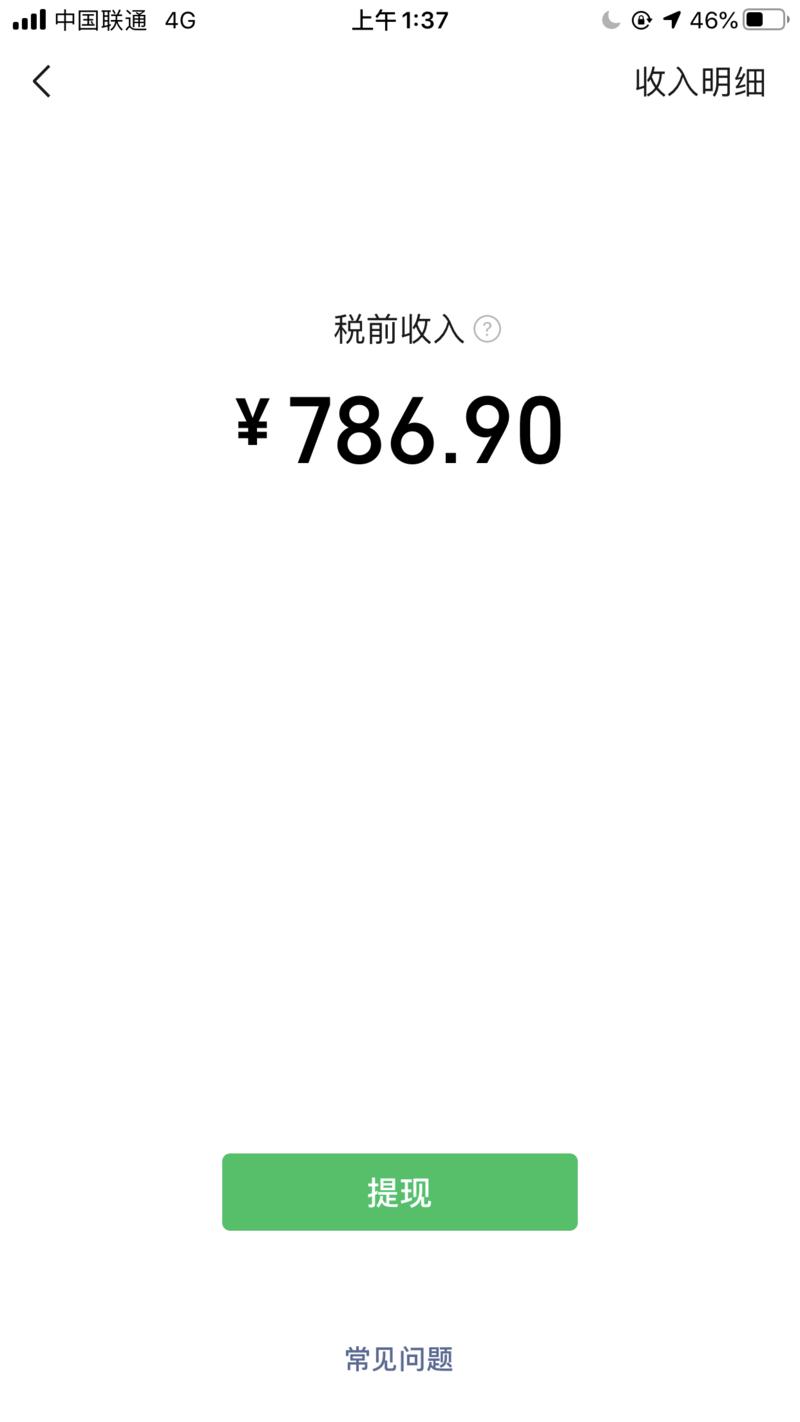The height and width of the screenshot is (1422, 800).
Task: Select the 收入明细 page title
Action: pos(700,82)
